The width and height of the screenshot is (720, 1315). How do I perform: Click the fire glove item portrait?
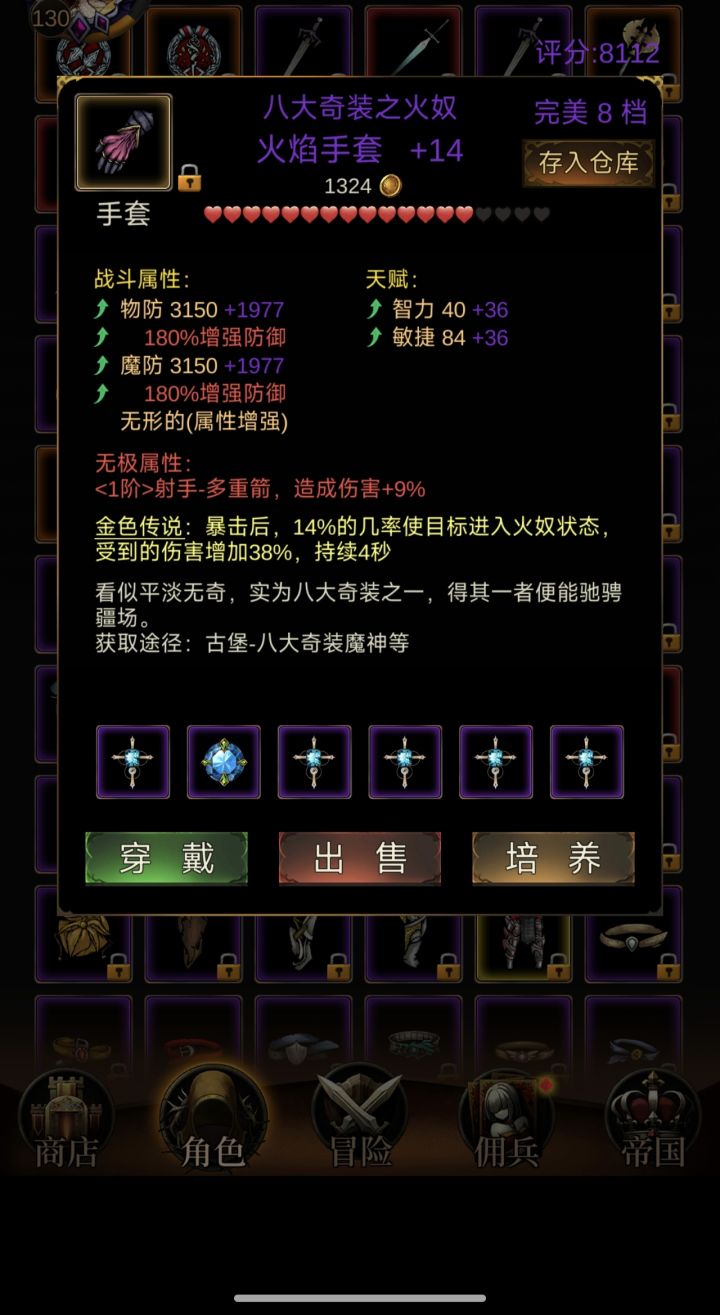tap(122, 141)
